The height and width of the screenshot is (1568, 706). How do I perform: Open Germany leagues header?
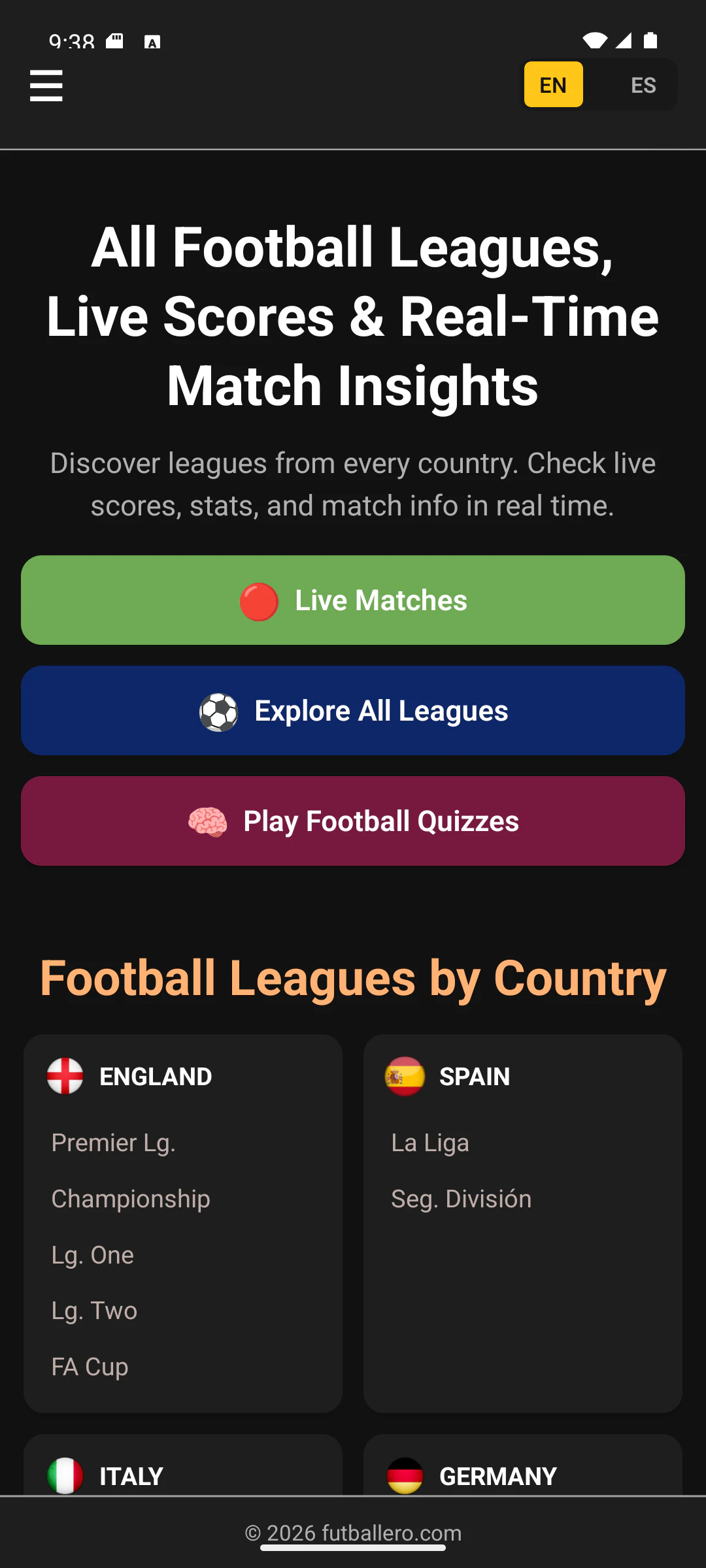[x=497, y=1477]
